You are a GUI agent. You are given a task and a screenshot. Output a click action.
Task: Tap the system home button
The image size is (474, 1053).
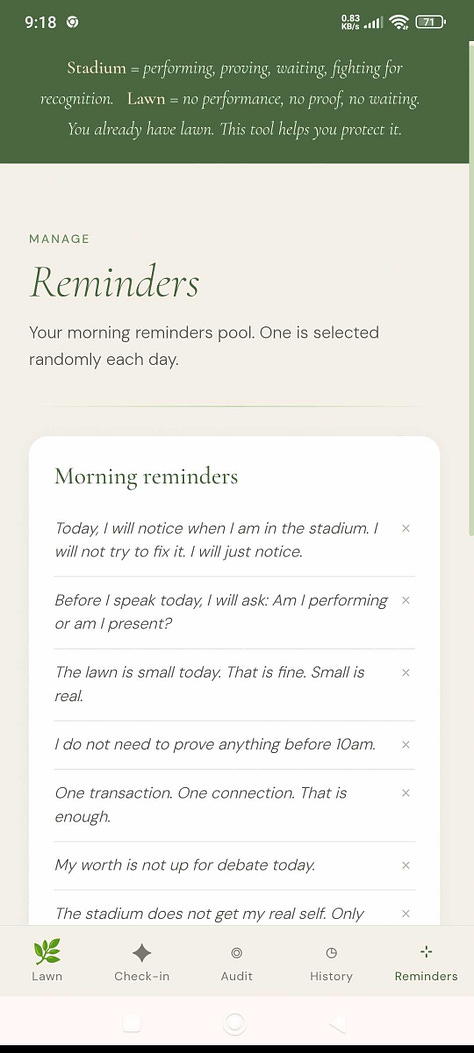coord(235,1023)
